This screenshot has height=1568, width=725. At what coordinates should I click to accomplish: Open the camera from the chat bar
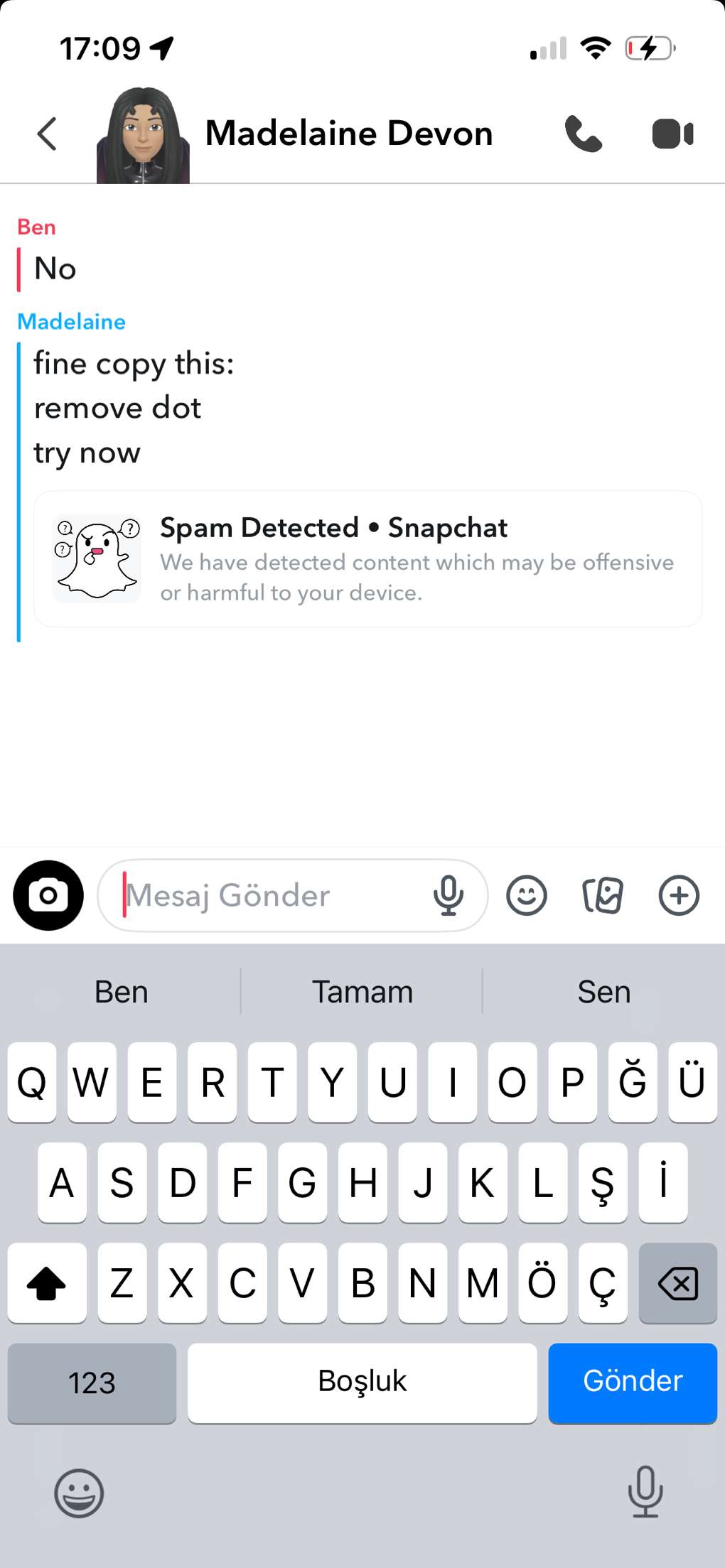coord(48,895)
